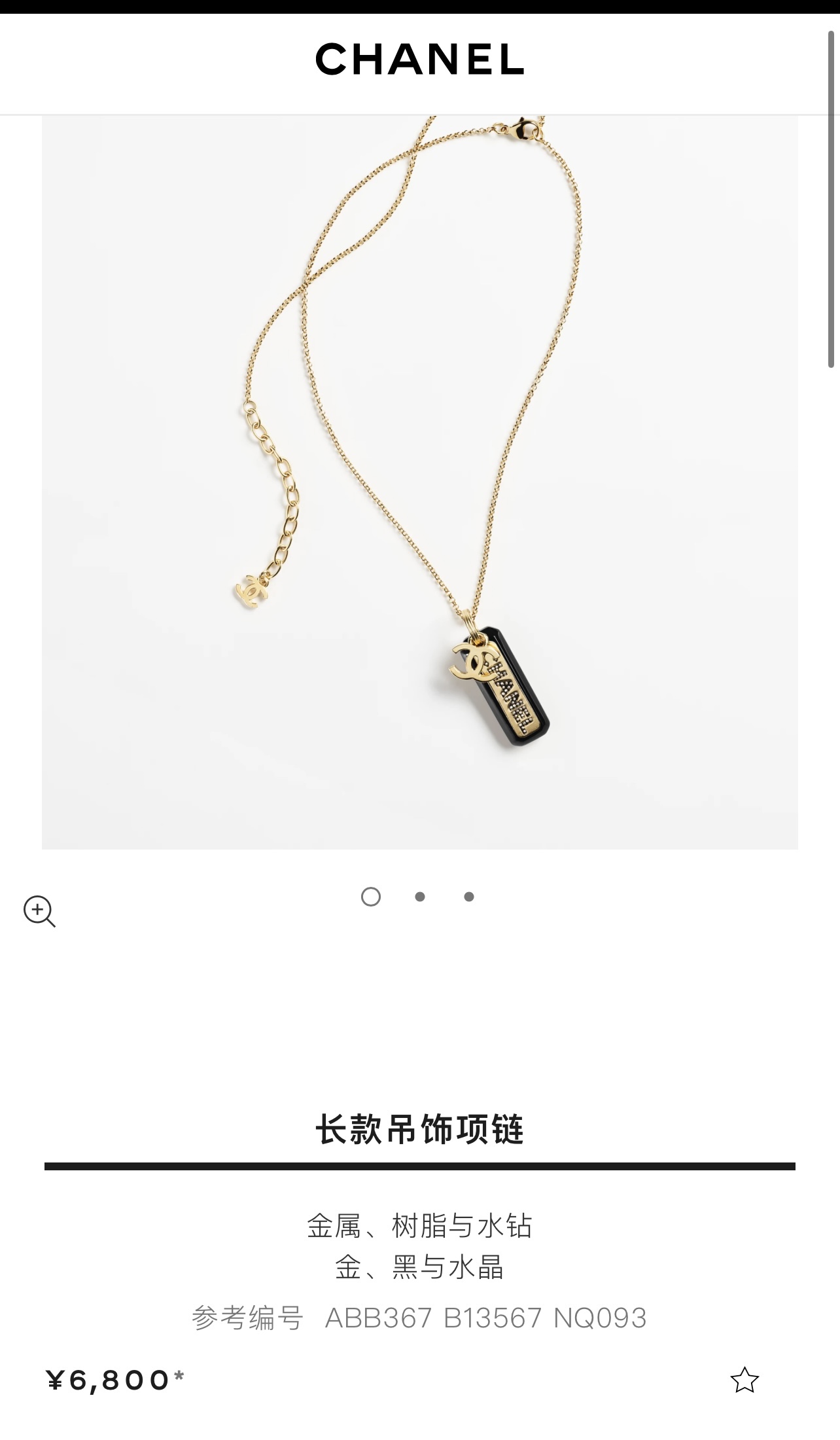
Task: Open the necklace product photo
Action: coord(419,482)
